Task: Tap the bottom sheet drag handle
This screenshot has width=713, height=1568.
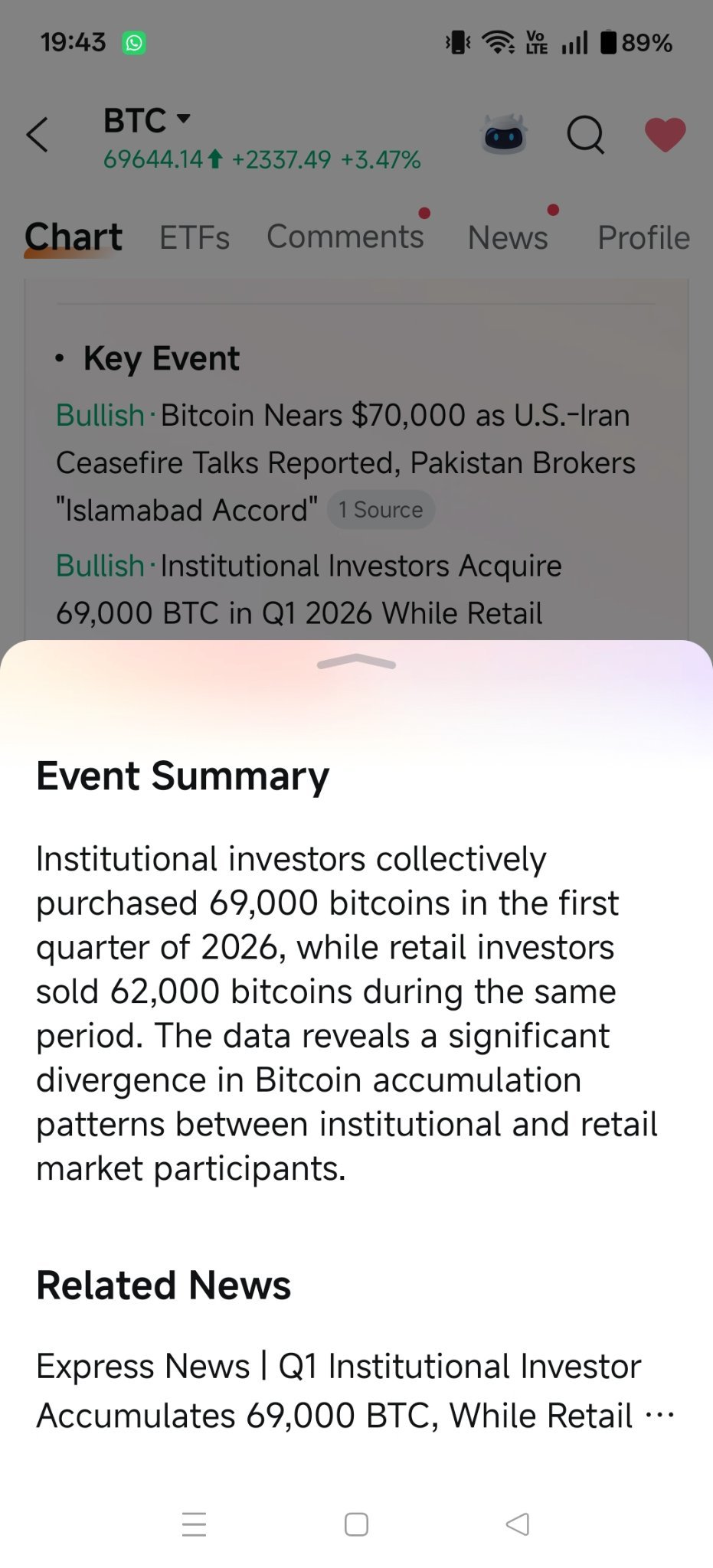Action: (x=356, y=662)
